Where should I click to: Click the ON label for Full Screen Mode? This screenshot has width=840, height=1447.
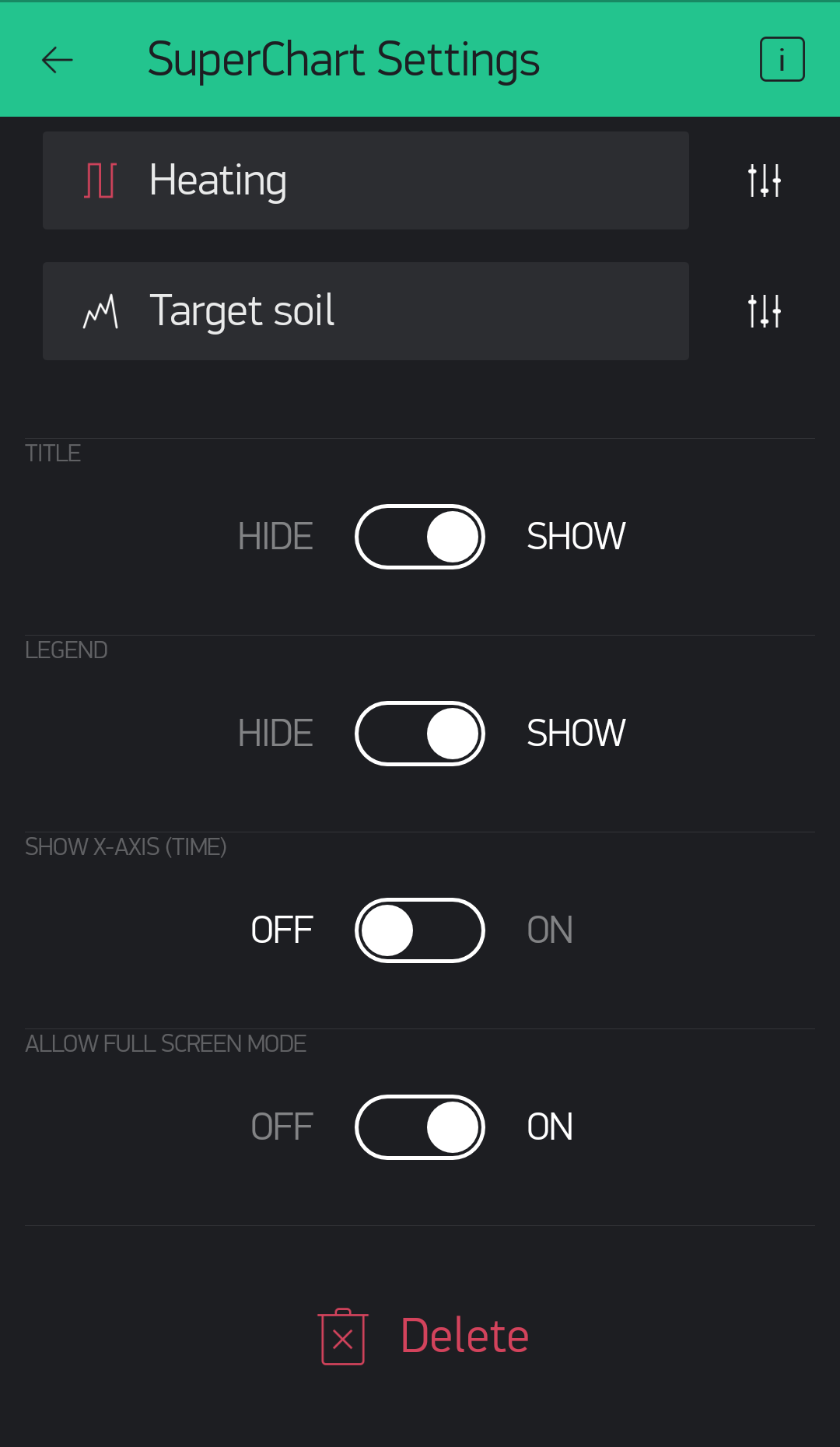coord(549,1127)
